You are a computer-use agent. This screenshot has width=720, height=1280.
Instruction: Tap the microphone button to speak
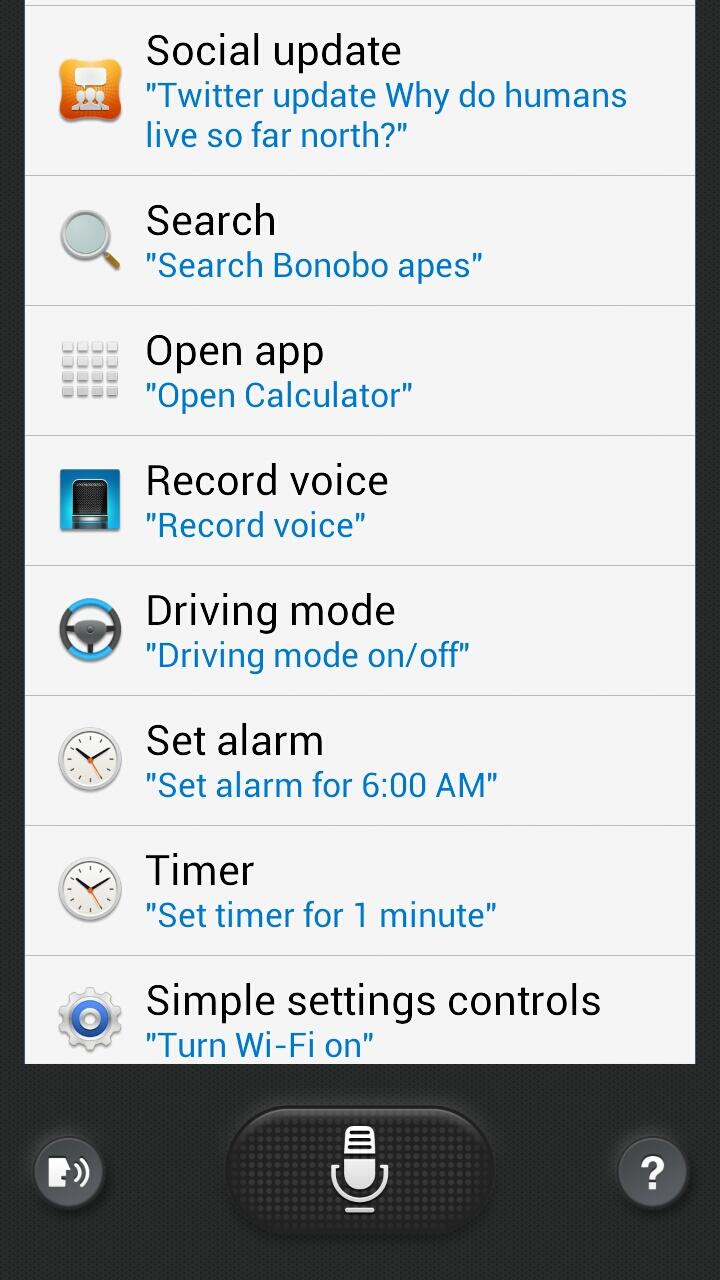coord(360,1169)
